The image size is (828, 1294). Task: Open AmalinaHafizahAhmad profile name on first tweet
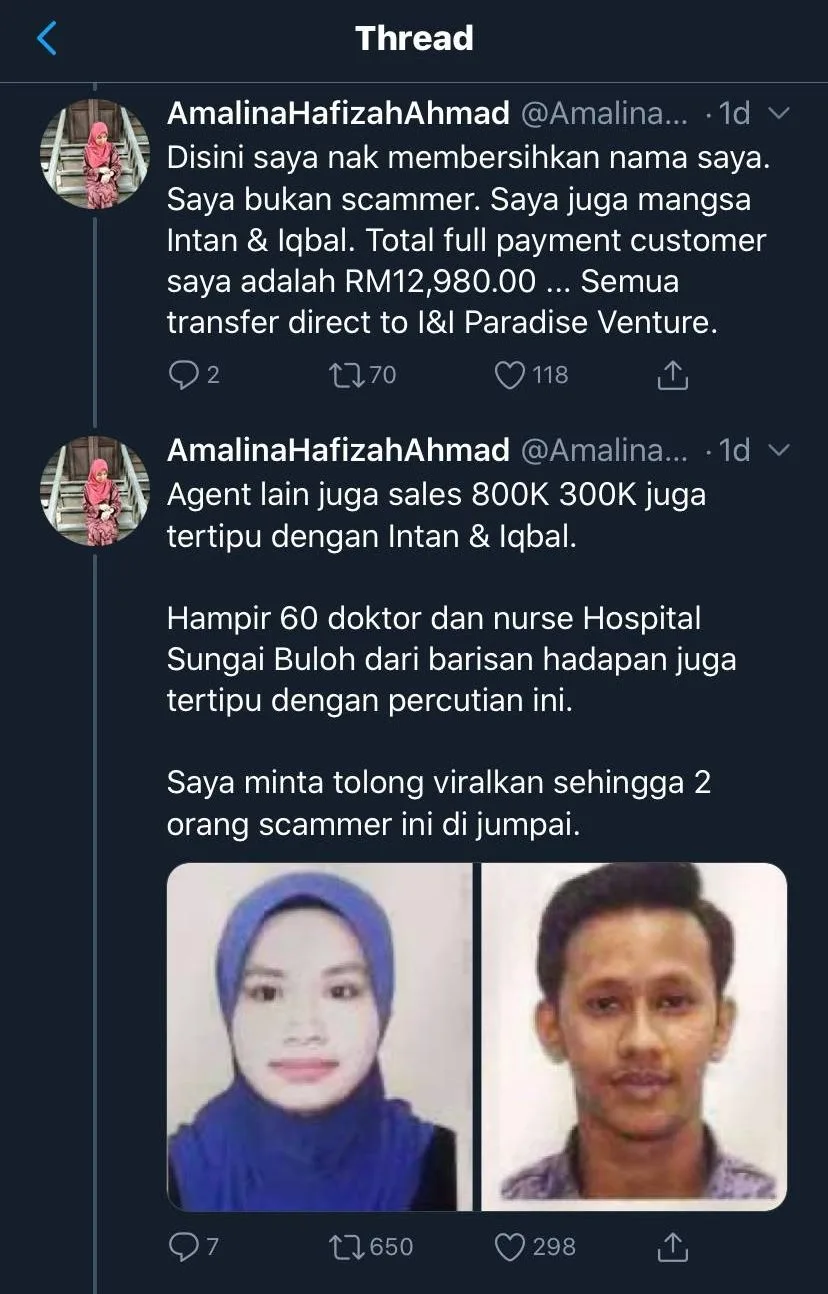tap(338, 114)
